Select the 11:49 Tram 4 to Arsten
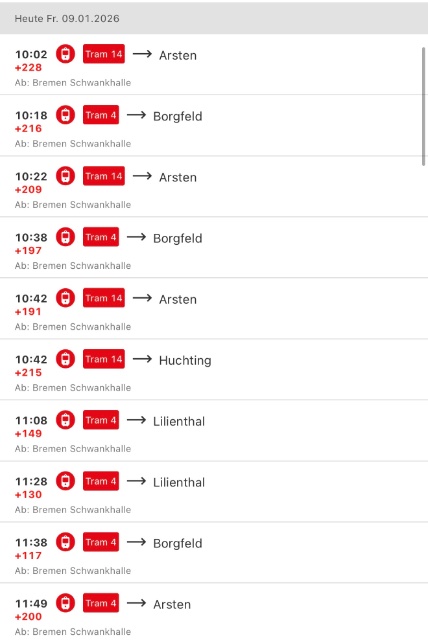Image resolution: width=428 pixels, height=640 pixels. (214, 611)
